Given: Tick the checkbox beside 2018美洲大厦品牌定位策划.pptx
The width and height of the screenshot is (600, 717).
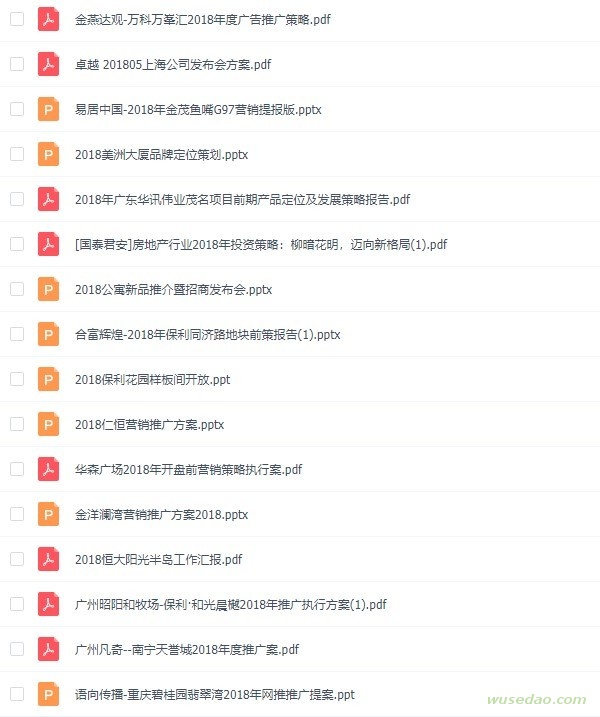Looking at the screenshot, I should coord(17,154).
